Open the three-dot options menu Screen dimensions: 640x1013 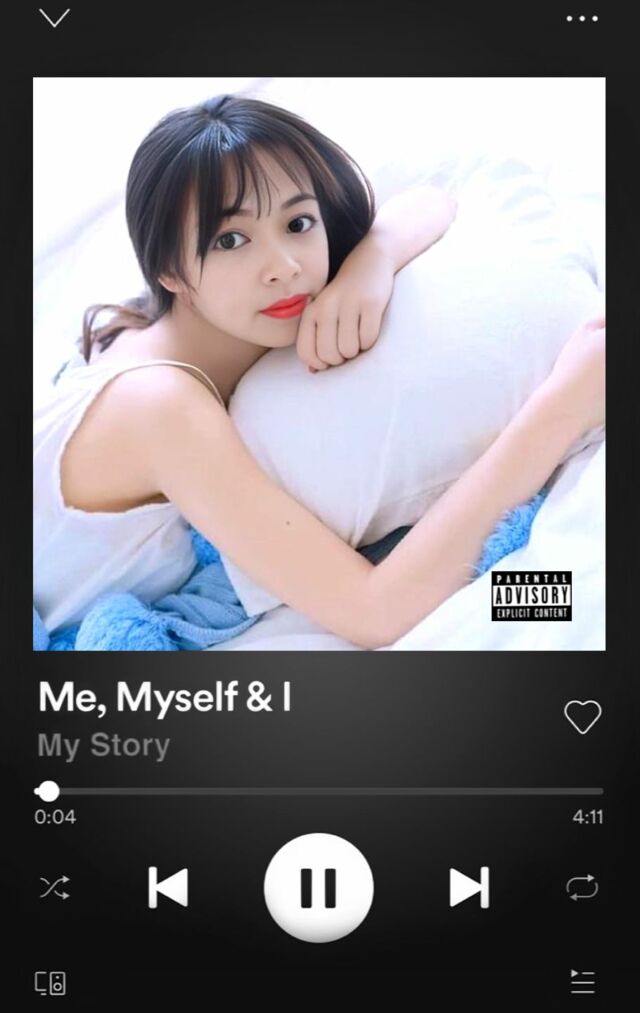pyautogui.click(x=582, y=18)
